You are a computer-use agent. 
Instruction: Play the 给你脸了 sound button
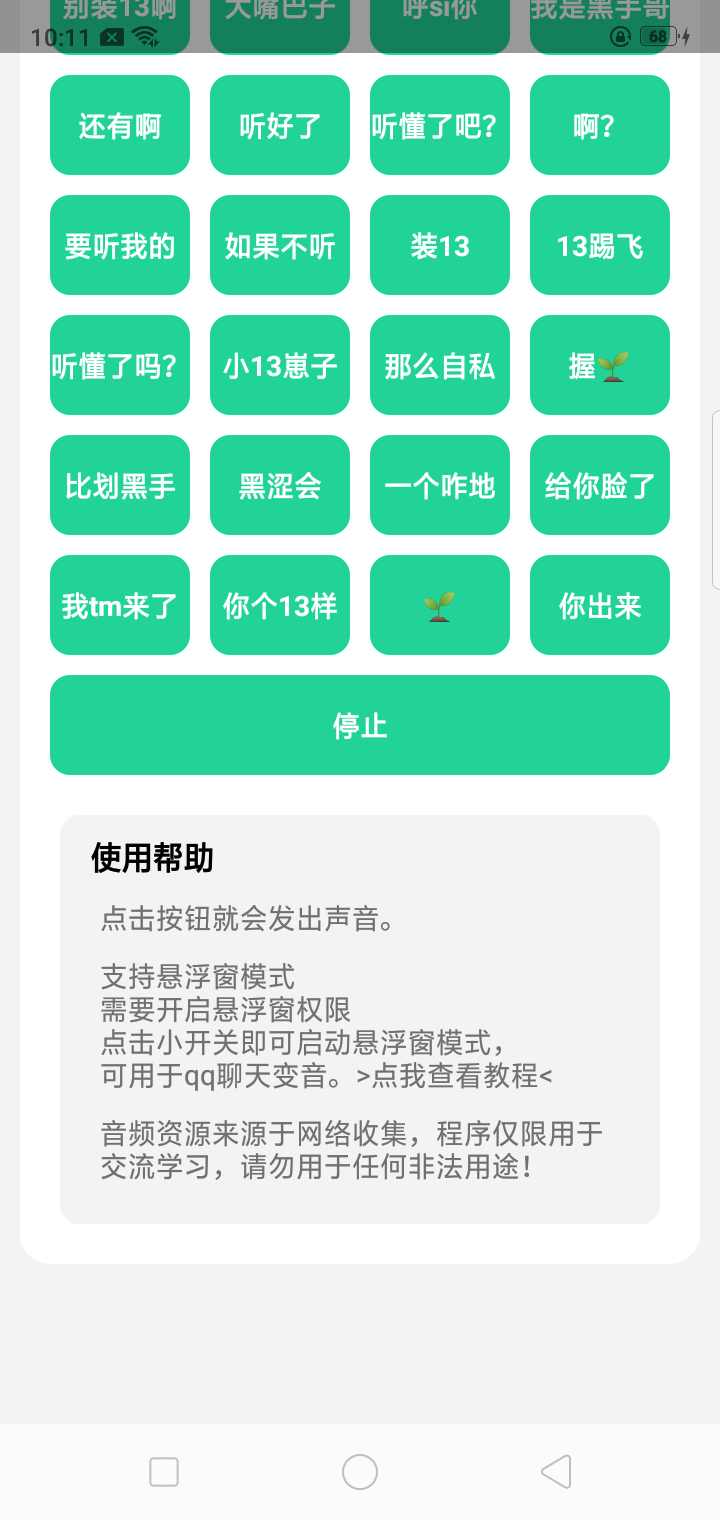click(x=600, y=485)
